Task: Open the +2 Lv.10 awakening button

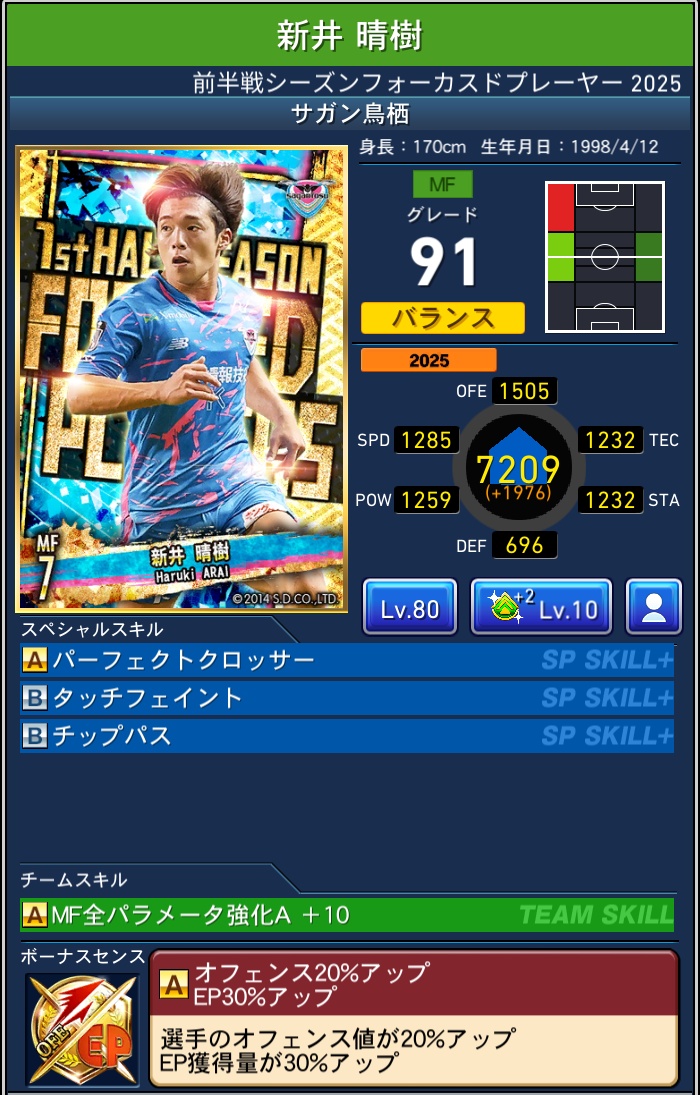Action: click(x=541, y=607)
